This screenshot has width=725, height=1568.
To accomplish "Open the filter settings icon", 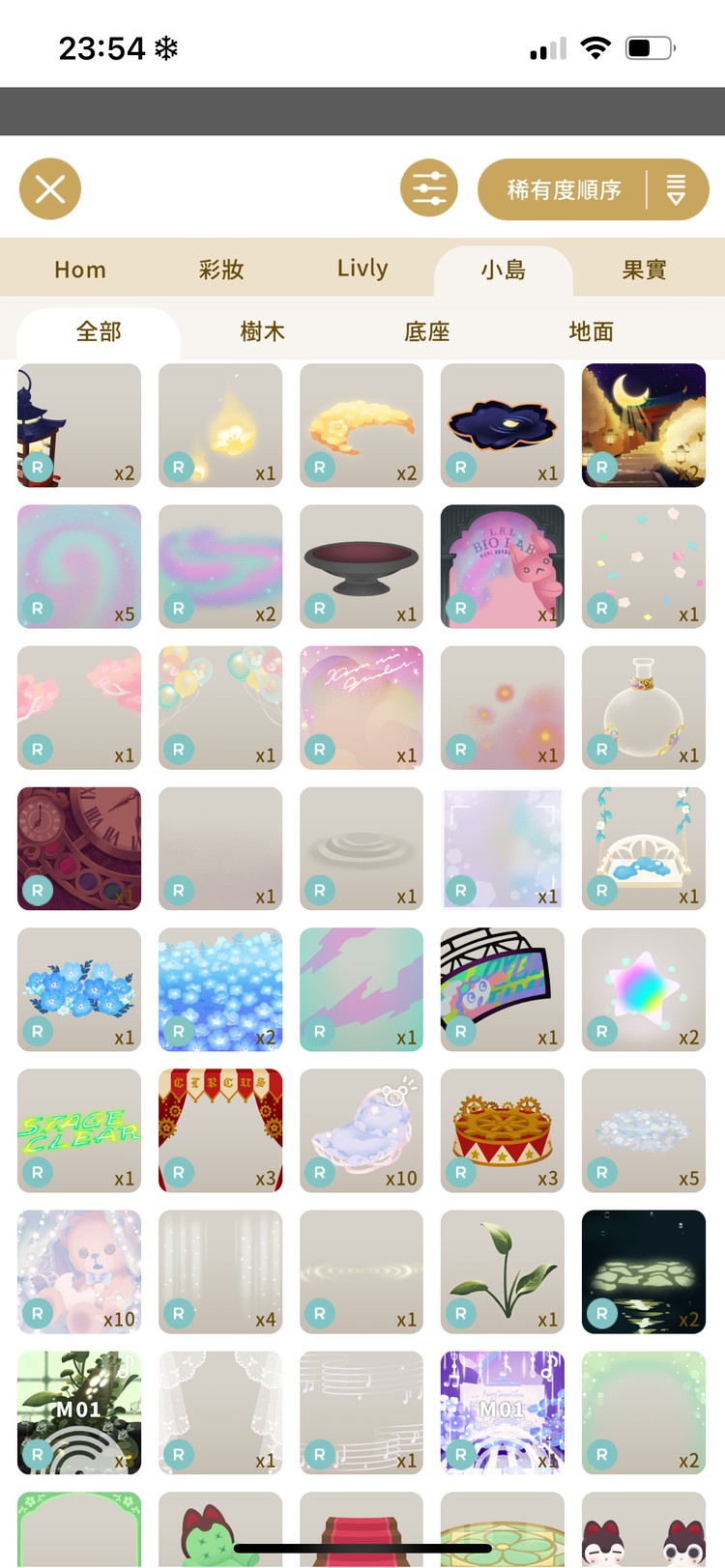I will 428,188.
